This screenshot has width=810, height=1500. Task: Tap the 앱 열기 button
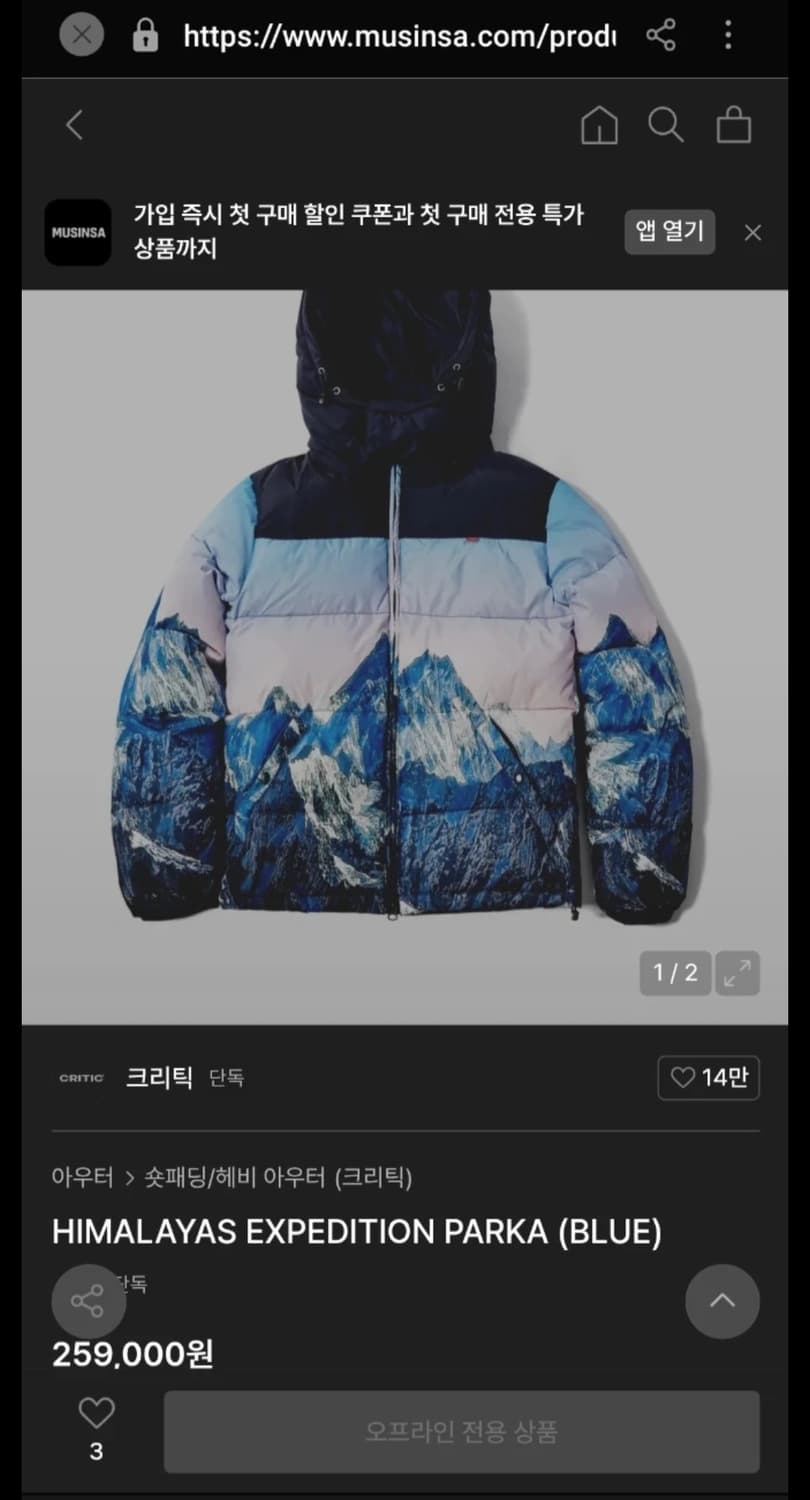click(x=669, y=231)
